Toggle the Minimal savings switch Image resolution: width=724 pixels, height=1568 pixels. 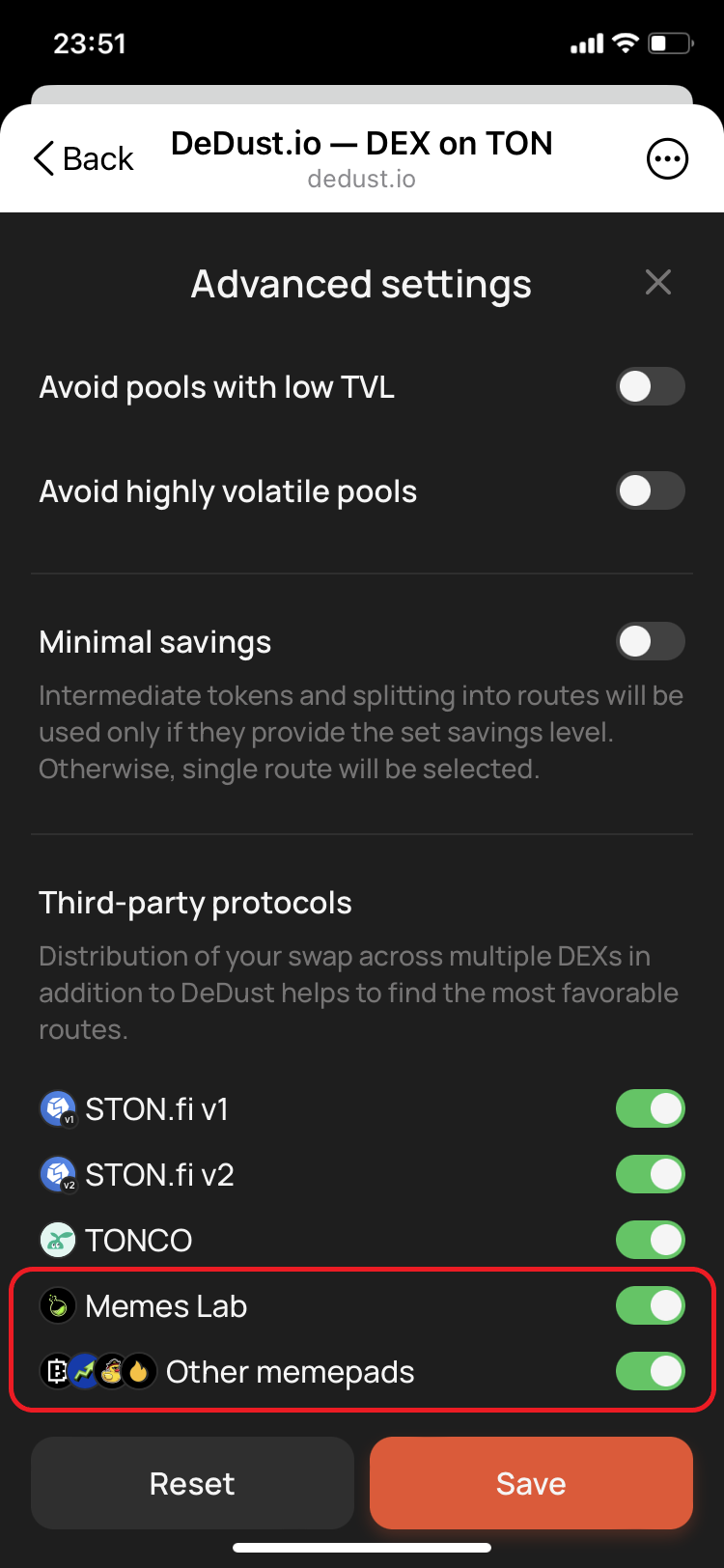651,642
